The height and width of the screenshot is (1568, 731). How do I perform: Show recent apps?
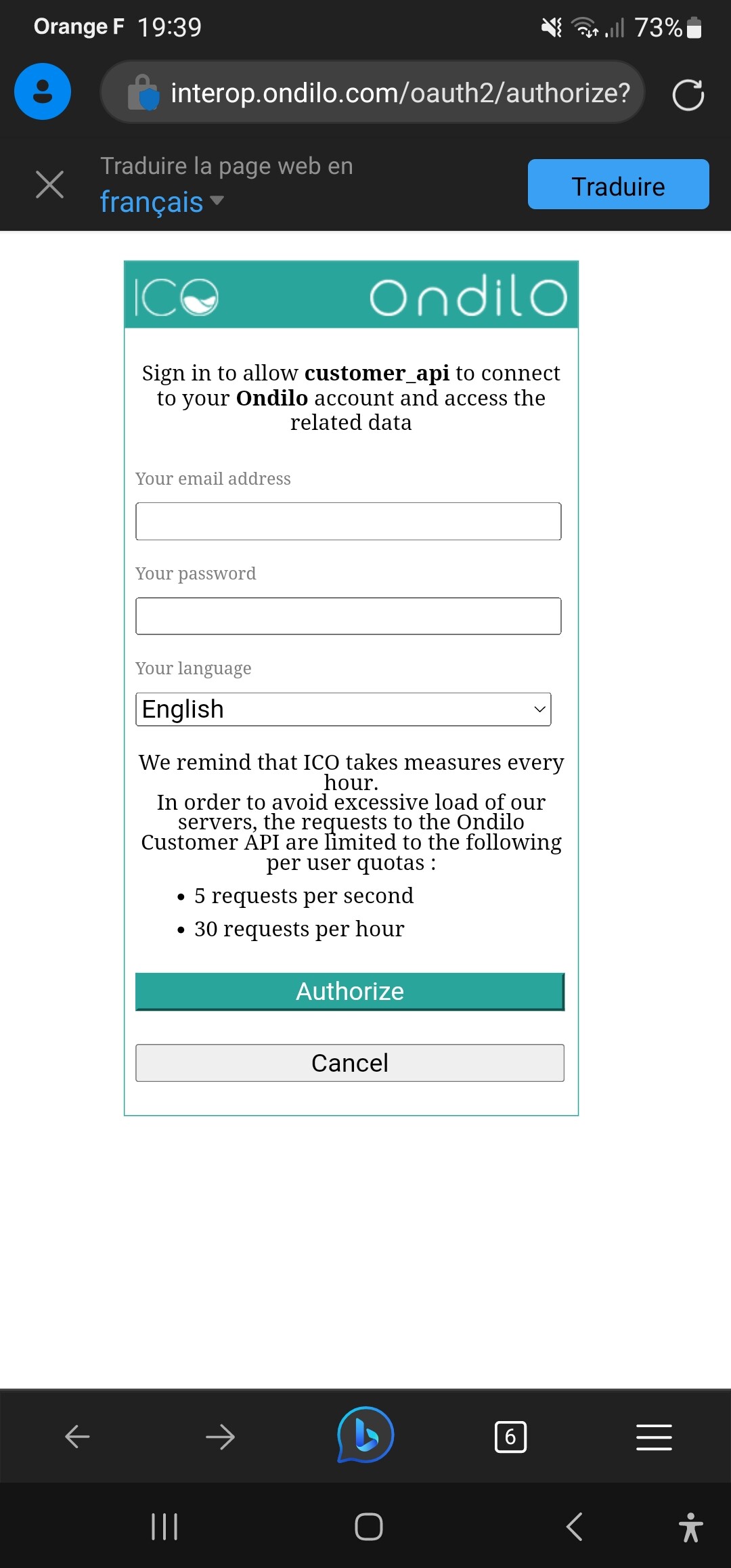coord(164,1527)
